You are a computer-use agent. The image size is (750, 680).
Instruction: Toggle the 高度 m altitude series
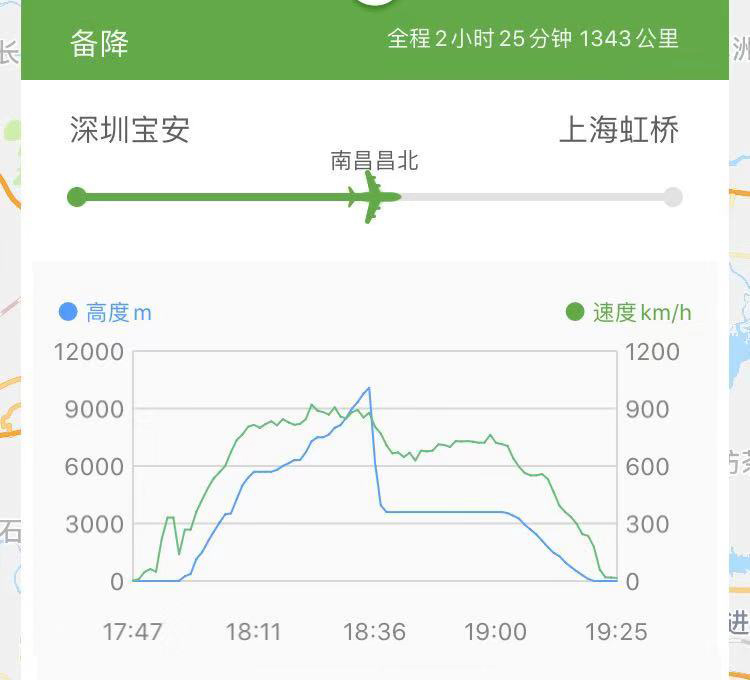pos(106,312)
